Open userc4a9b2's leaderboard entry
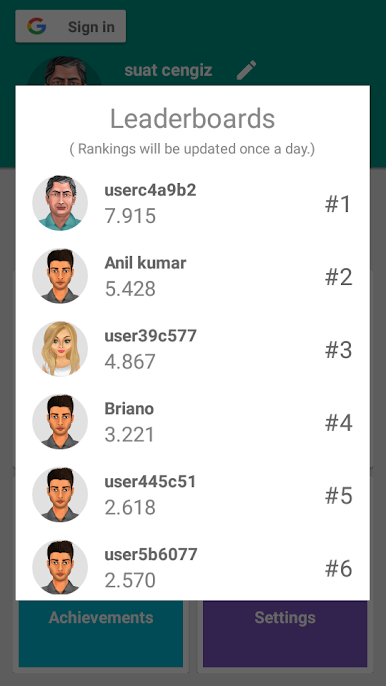Screen dimensions: 386x686 (193, 203)
